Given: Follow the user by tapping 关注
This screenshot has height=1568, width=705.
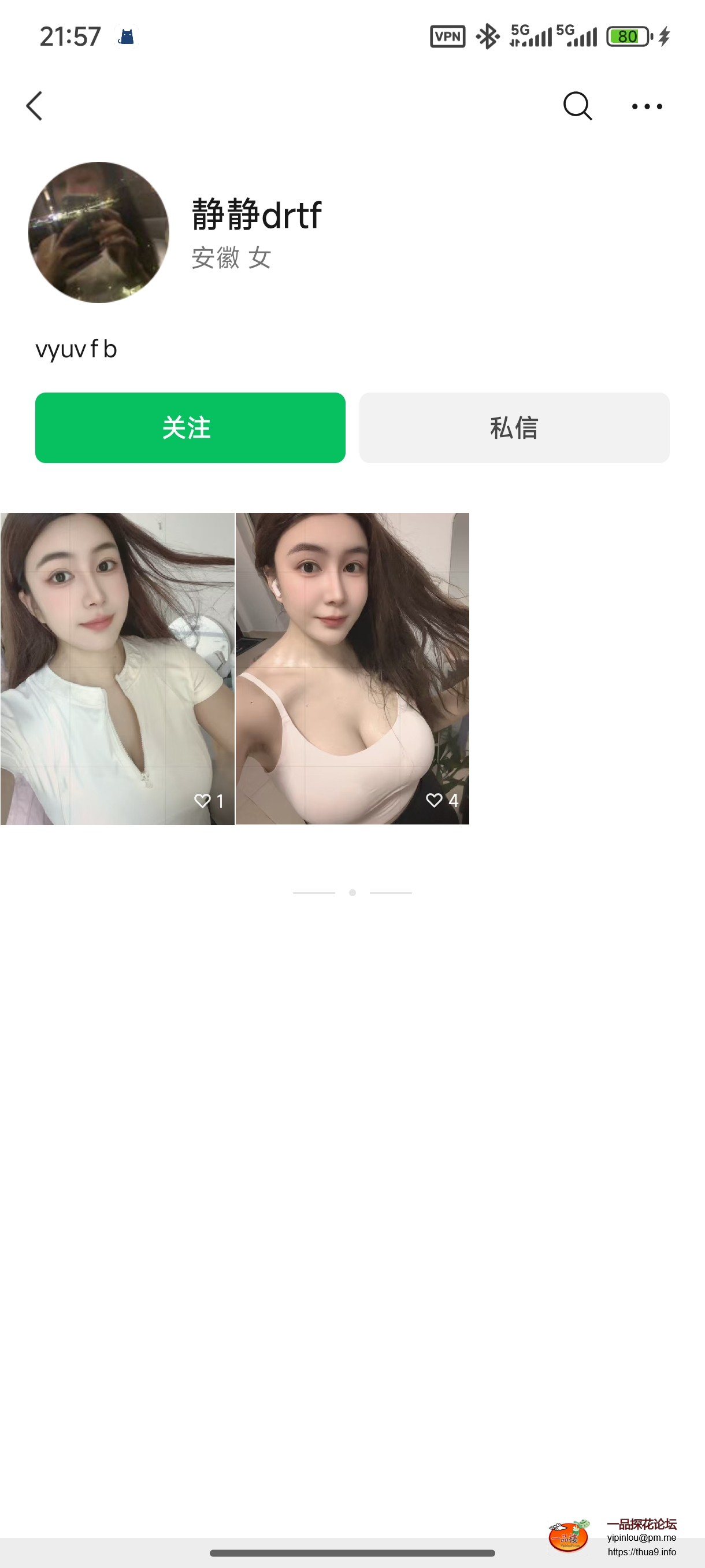Looking at the screenshot, I should point(190,427).
